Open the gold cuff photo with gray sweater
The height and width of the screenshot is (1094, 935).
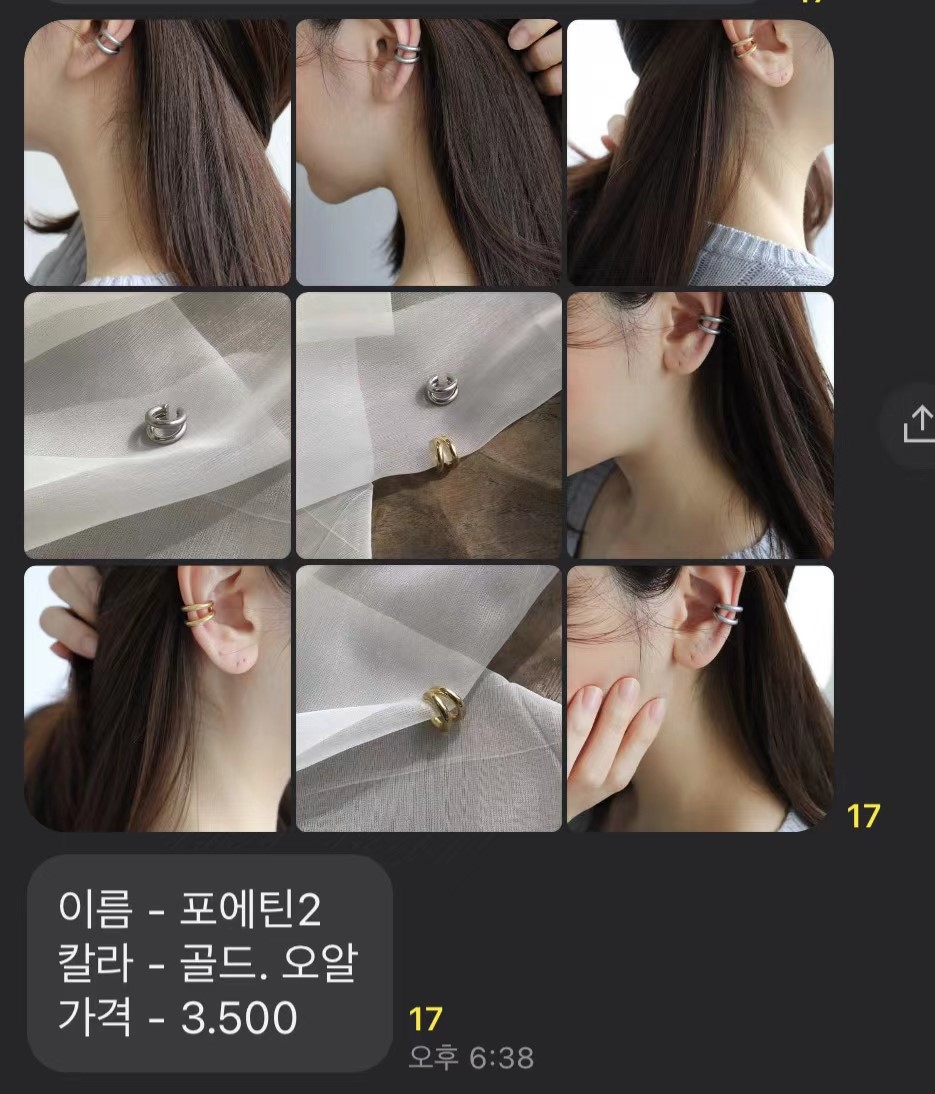tap(700, 153)
